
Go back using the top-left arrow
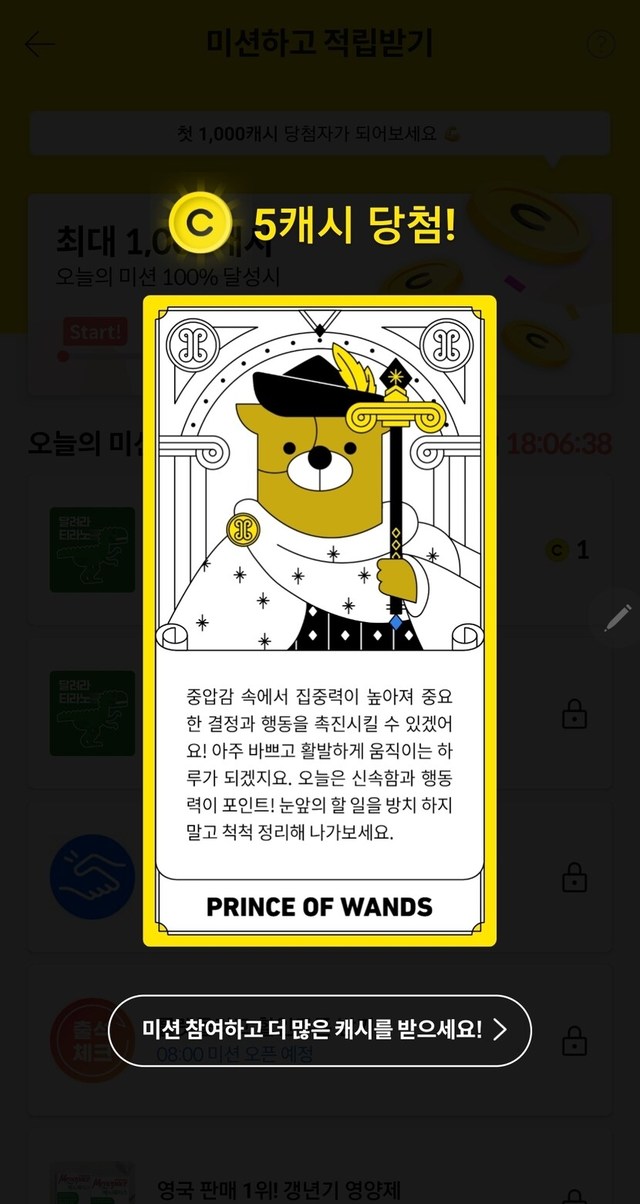point(41,44)
